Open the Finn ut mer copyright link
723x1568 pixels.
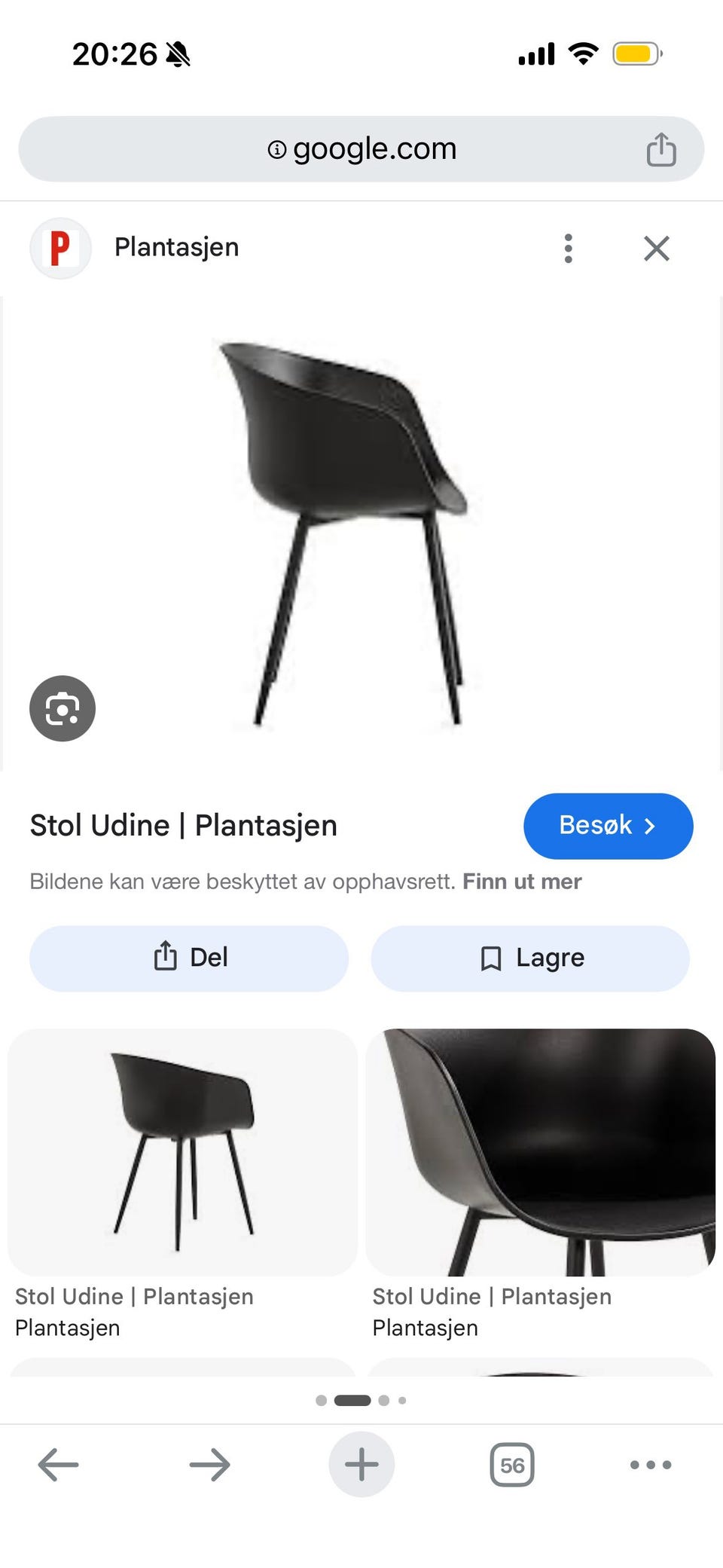[522, 881]
